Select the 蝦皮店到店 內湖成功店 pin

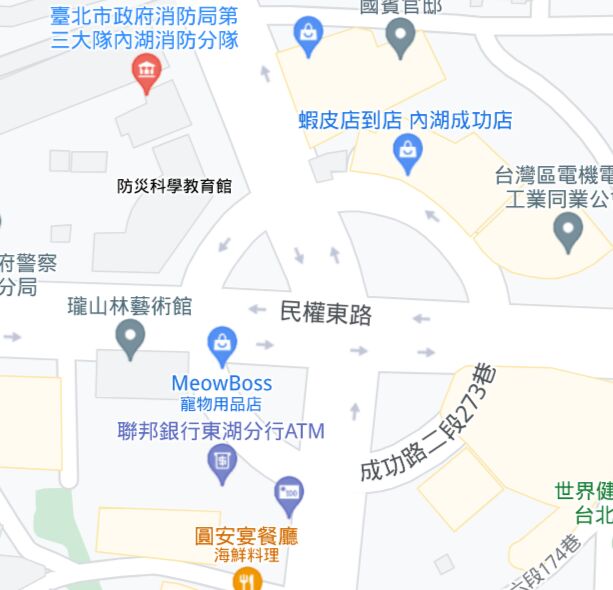tap(408, 152)
